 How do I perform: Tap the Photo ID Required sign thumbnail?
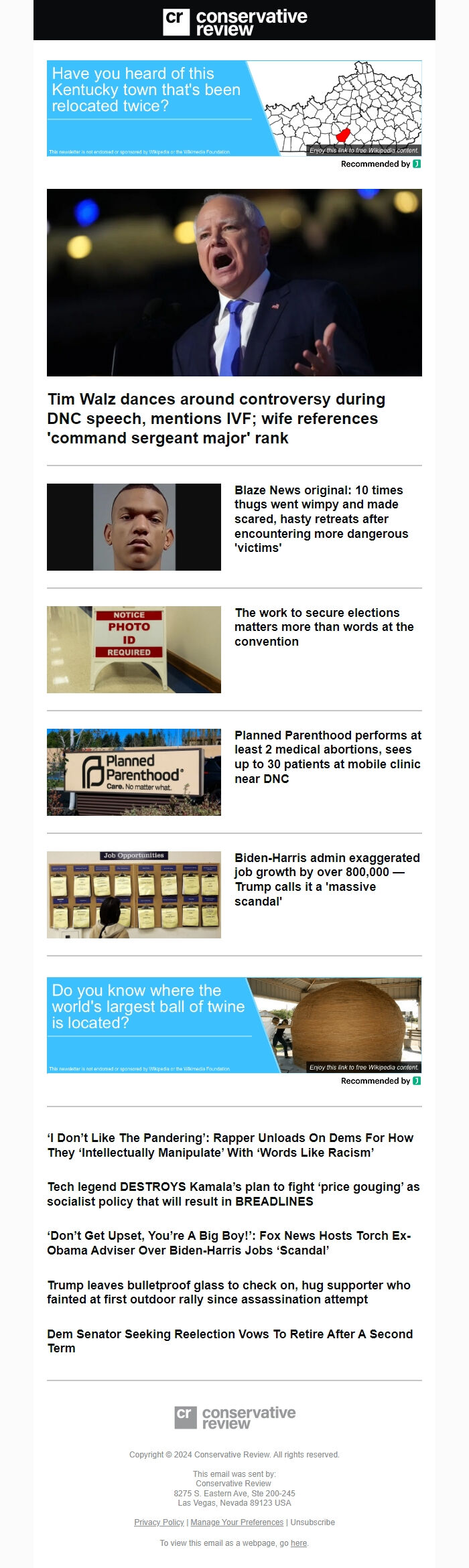134,649
